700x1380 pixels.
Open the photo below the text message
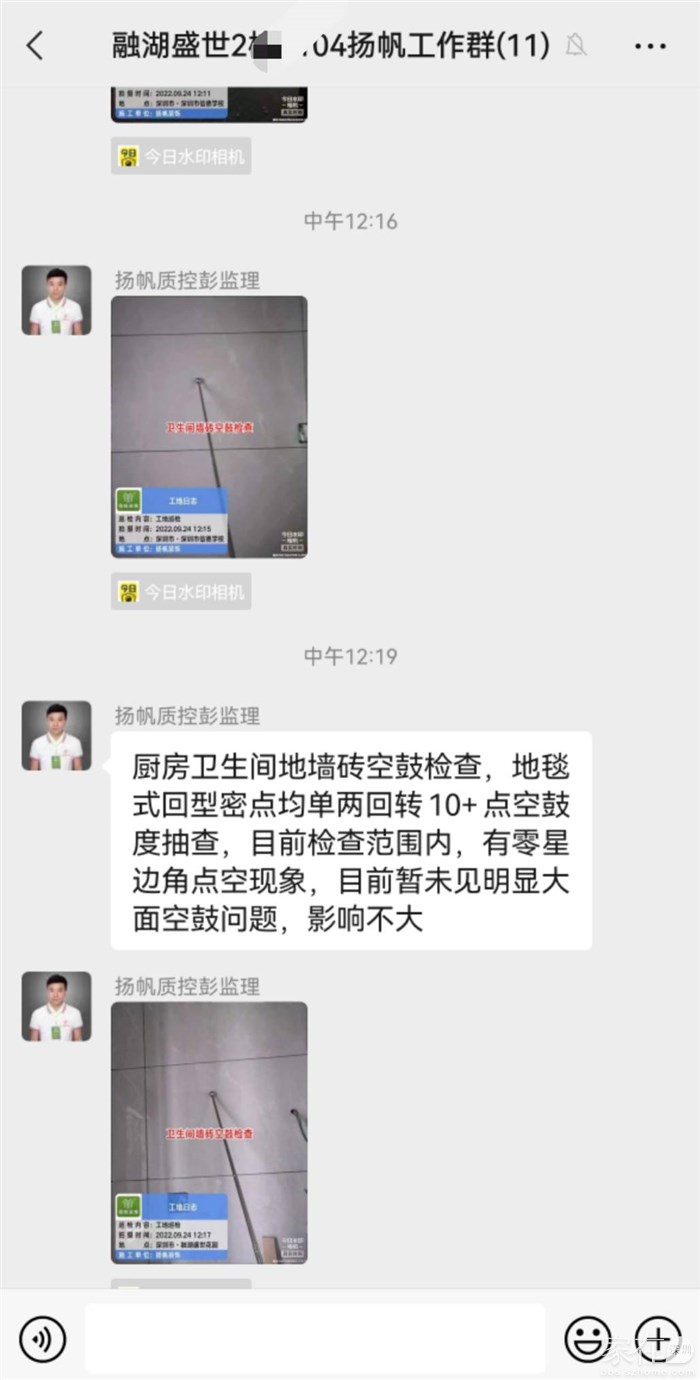coord(209,1133)
